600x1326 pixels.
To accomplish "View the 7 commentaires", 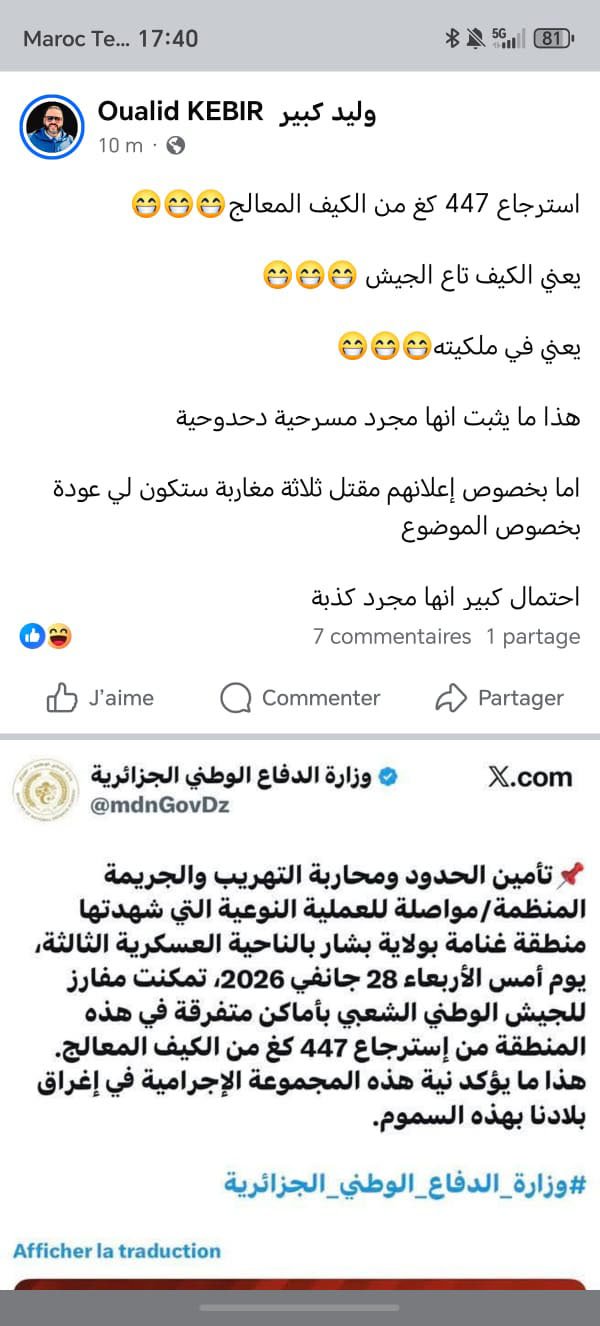I will pyautogui.click(x=391, y=637).
